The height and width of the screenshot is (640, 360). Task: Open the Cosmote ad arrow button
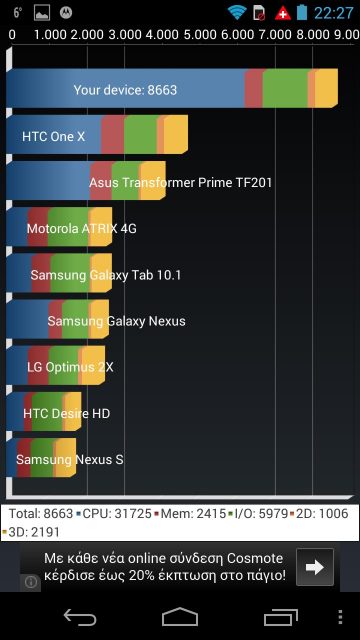[x=315, y=567]
